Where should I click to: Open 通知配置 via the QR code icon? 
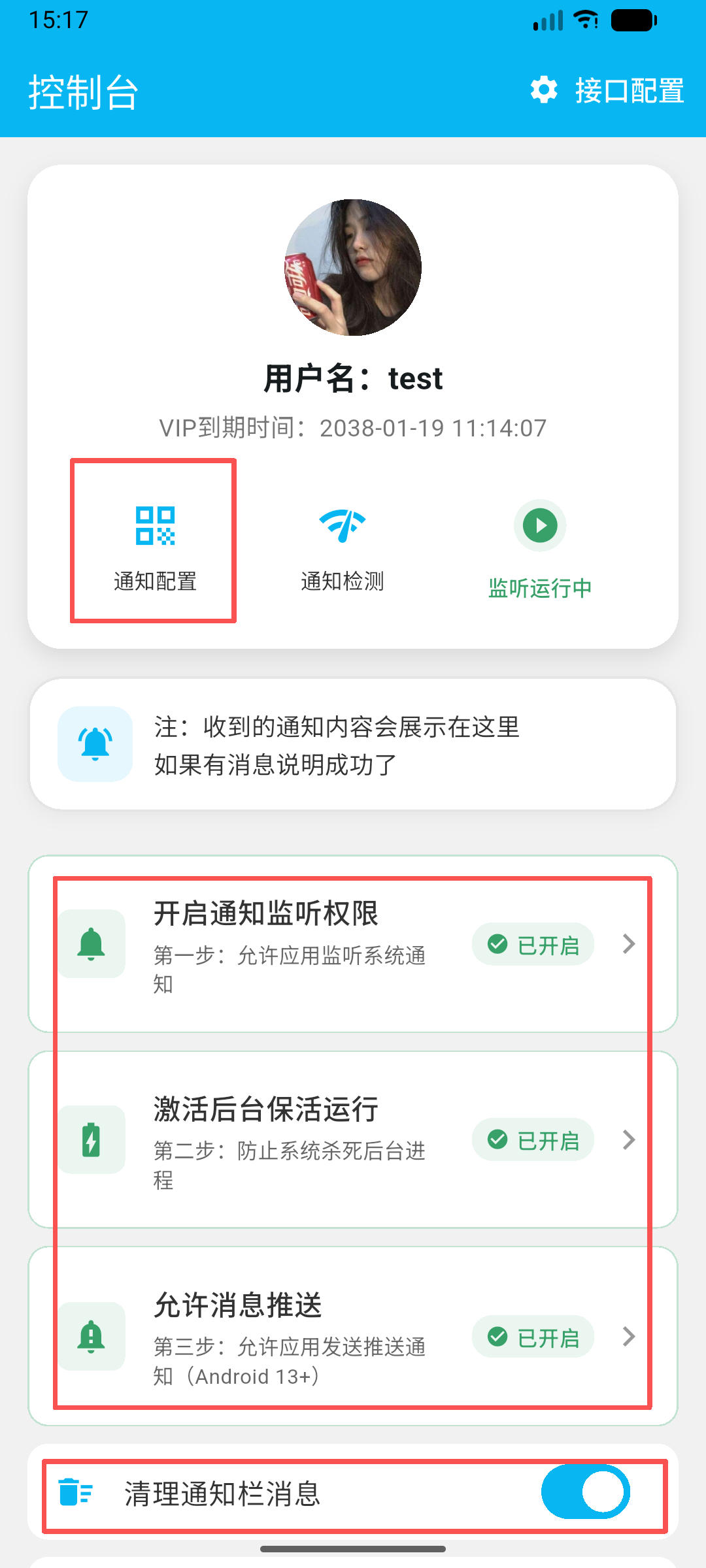pos(153,523)
